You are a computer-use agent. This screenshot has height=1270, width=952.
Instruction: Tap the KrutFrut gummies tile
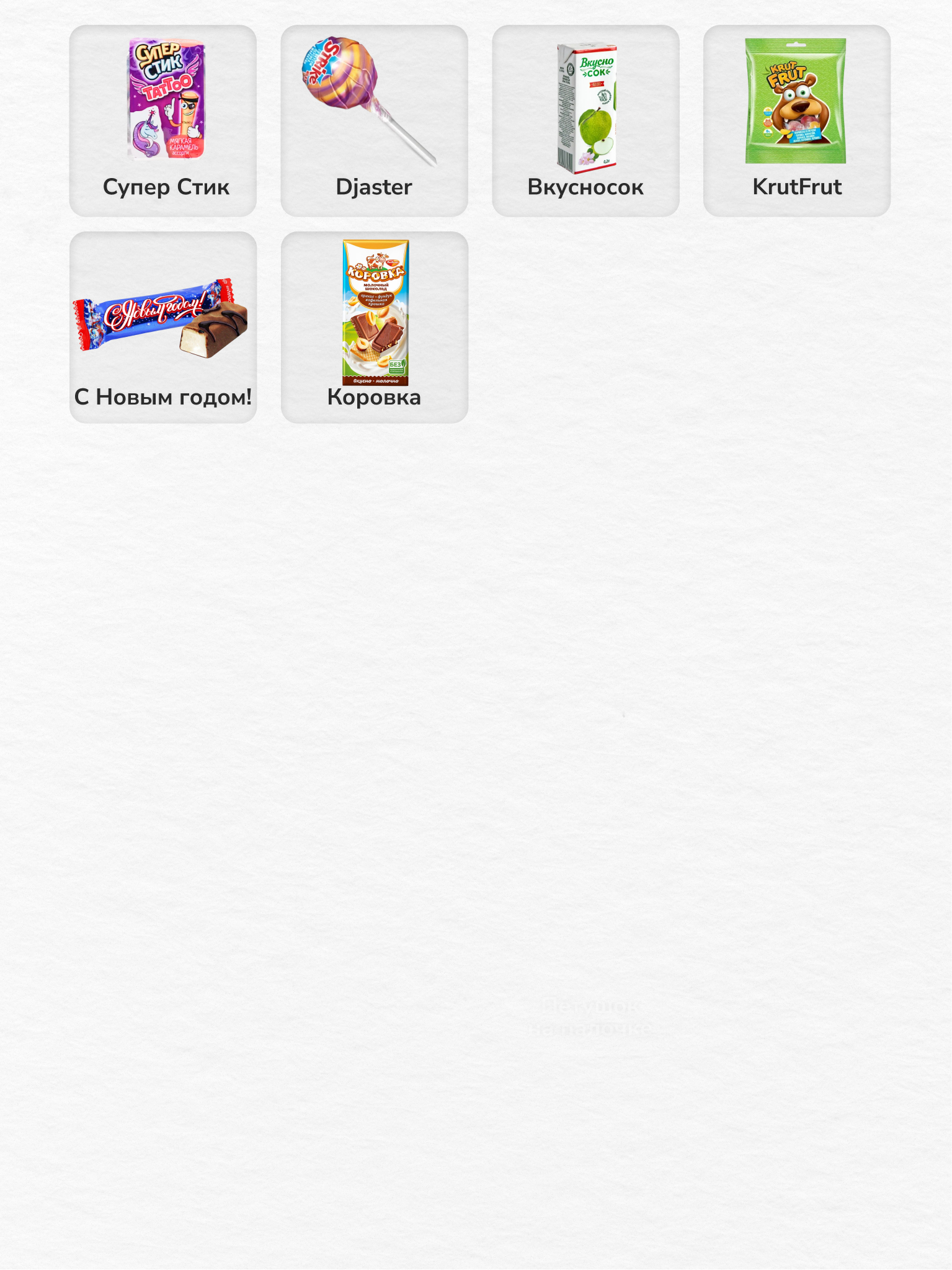[x=797, y=121]
